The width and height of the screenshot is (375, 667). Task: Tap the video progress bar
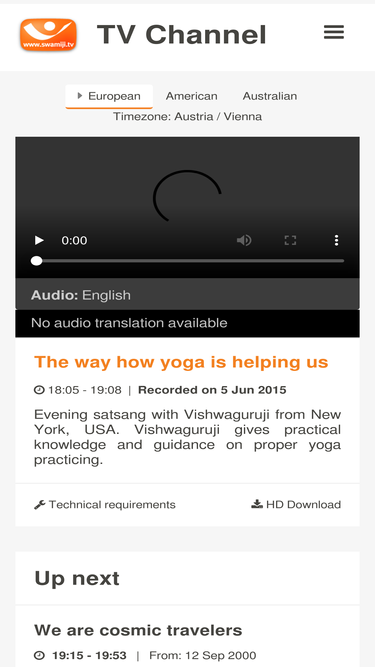pos(188,261)
